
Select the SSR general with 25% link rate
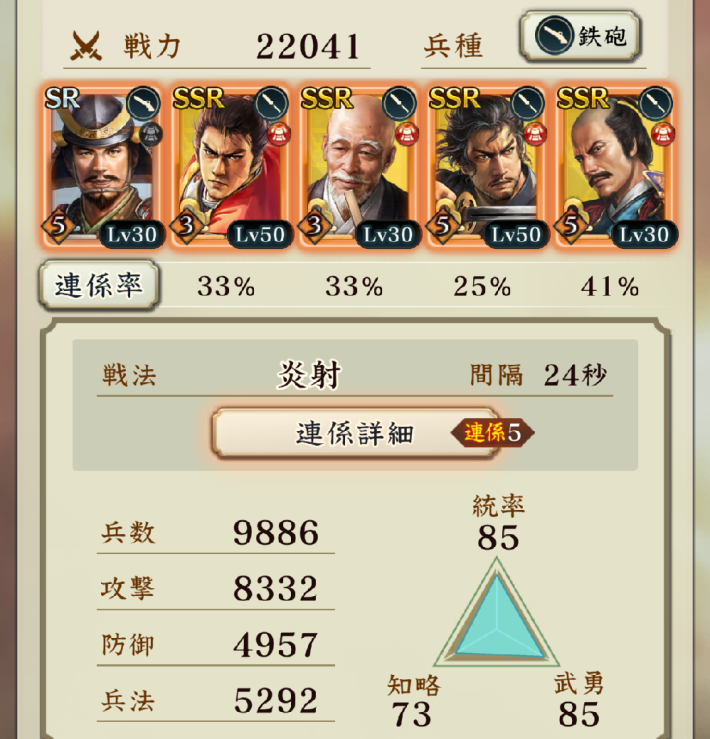coord(483,167)
